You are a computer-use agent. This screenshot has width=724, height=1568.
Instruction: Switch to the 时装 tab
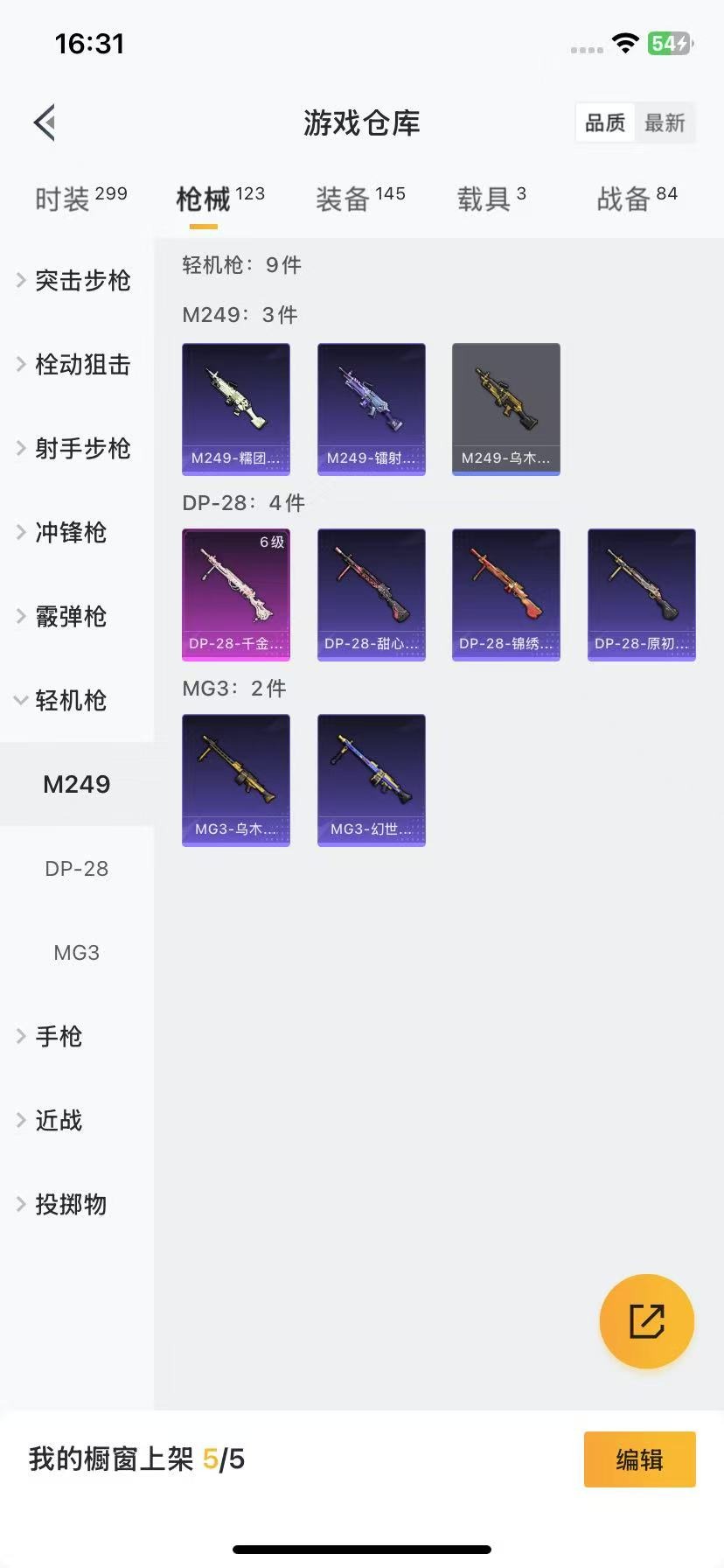[80, 199]
